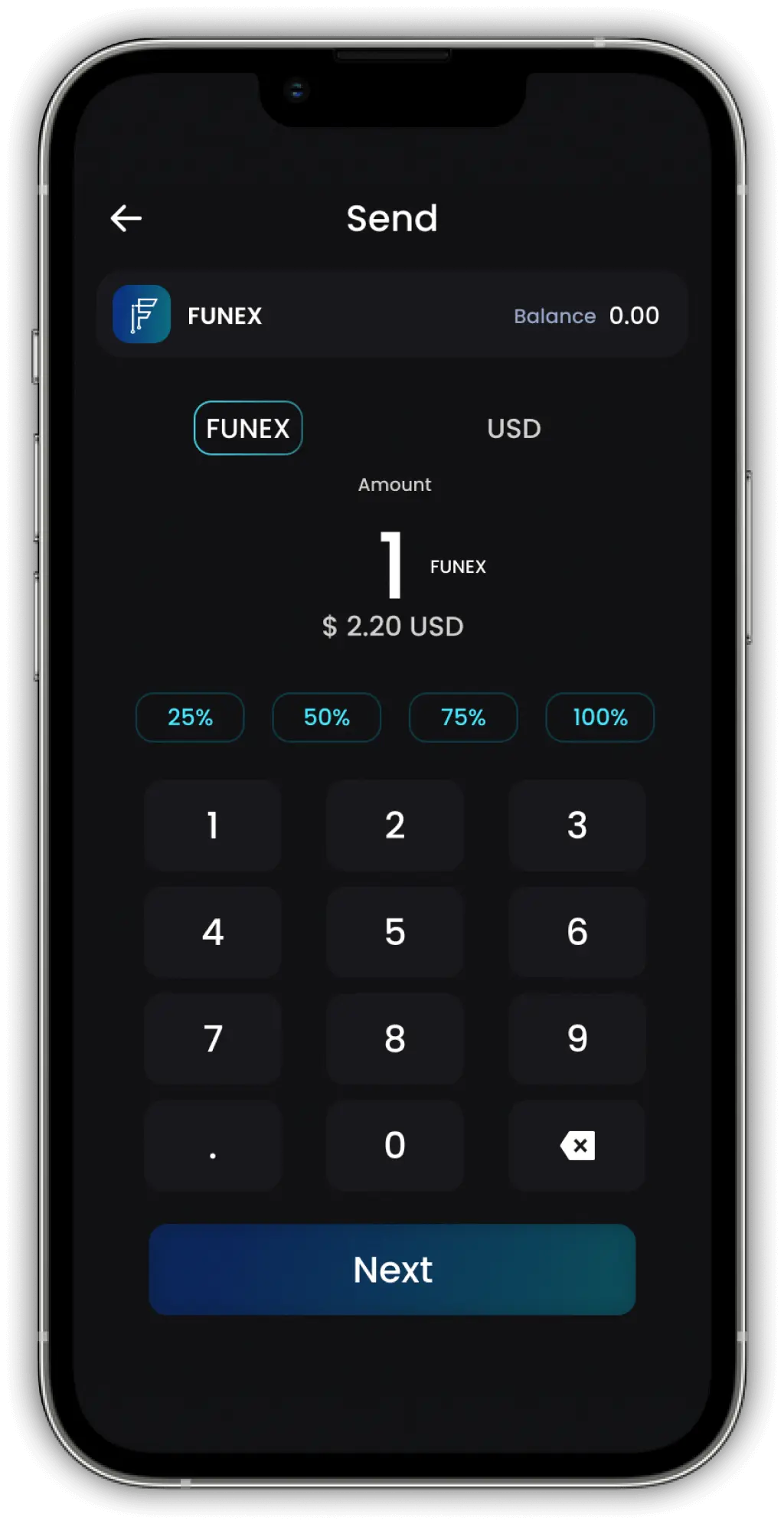This screenshot has width=784, height=1524.
Task: Select the FUNEX currency tab
Action: point(247,428)
